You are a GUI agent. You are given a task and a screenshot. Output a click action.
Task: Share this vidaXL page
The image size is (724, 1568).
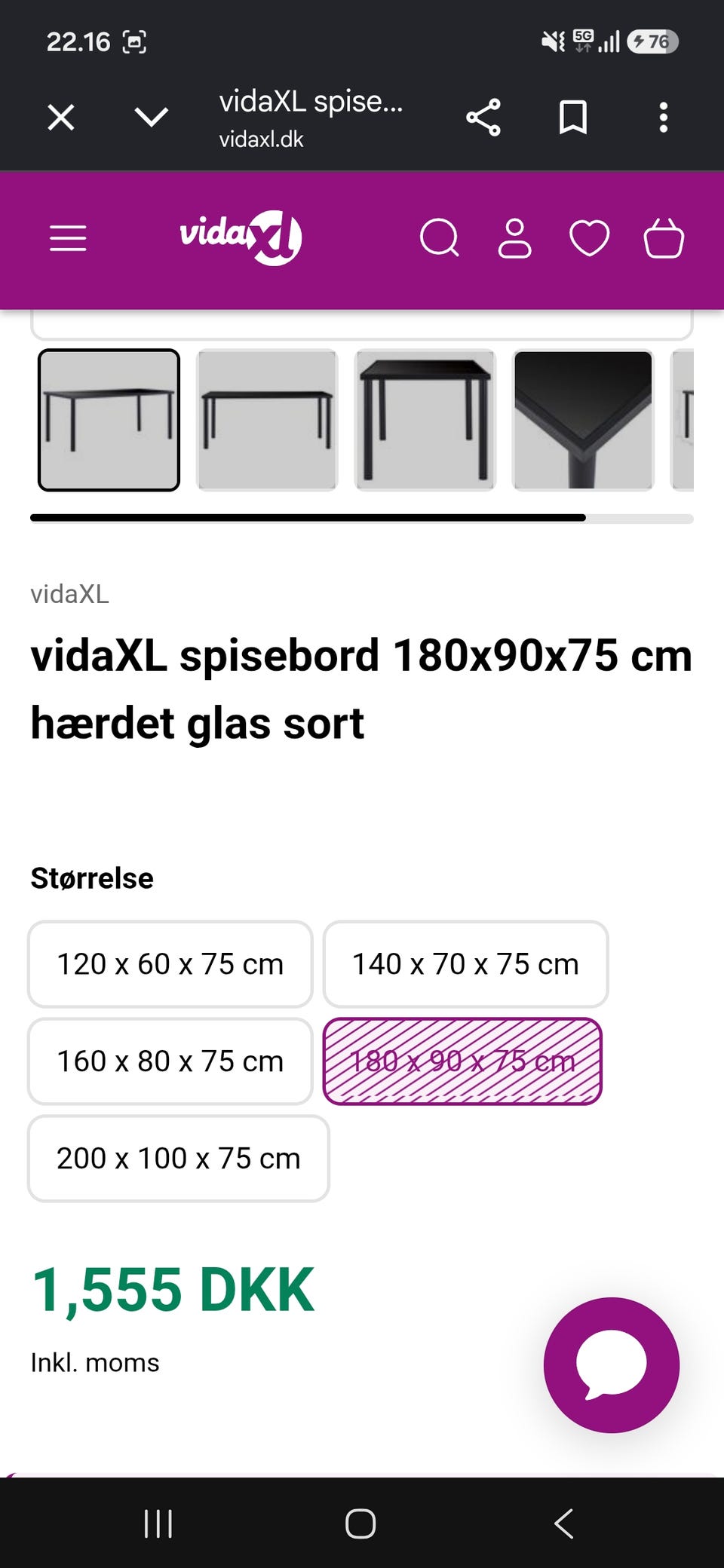(x=483, y=118)
